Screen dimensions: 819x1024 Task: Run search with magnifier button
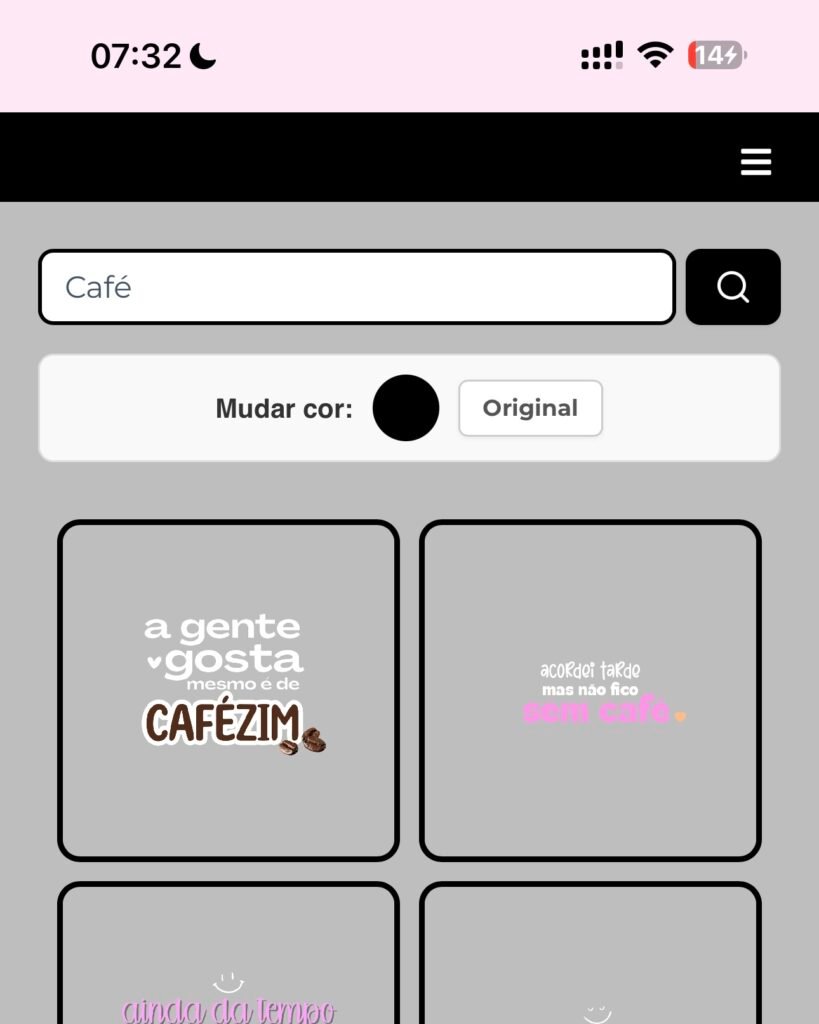pos(733,288)
